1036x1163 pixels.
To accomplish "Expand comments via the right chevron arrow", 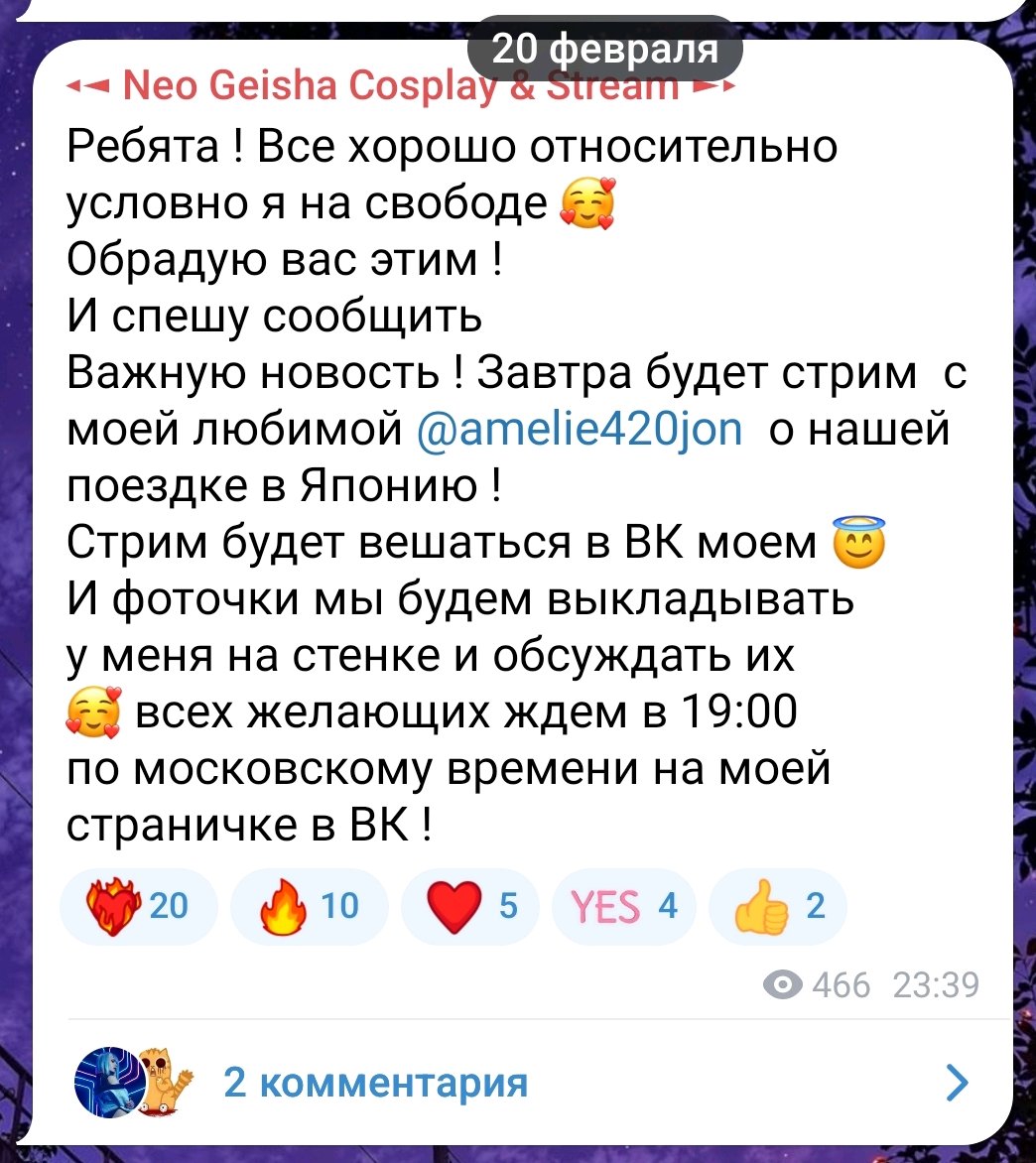I will click(x=956, y=1083).
